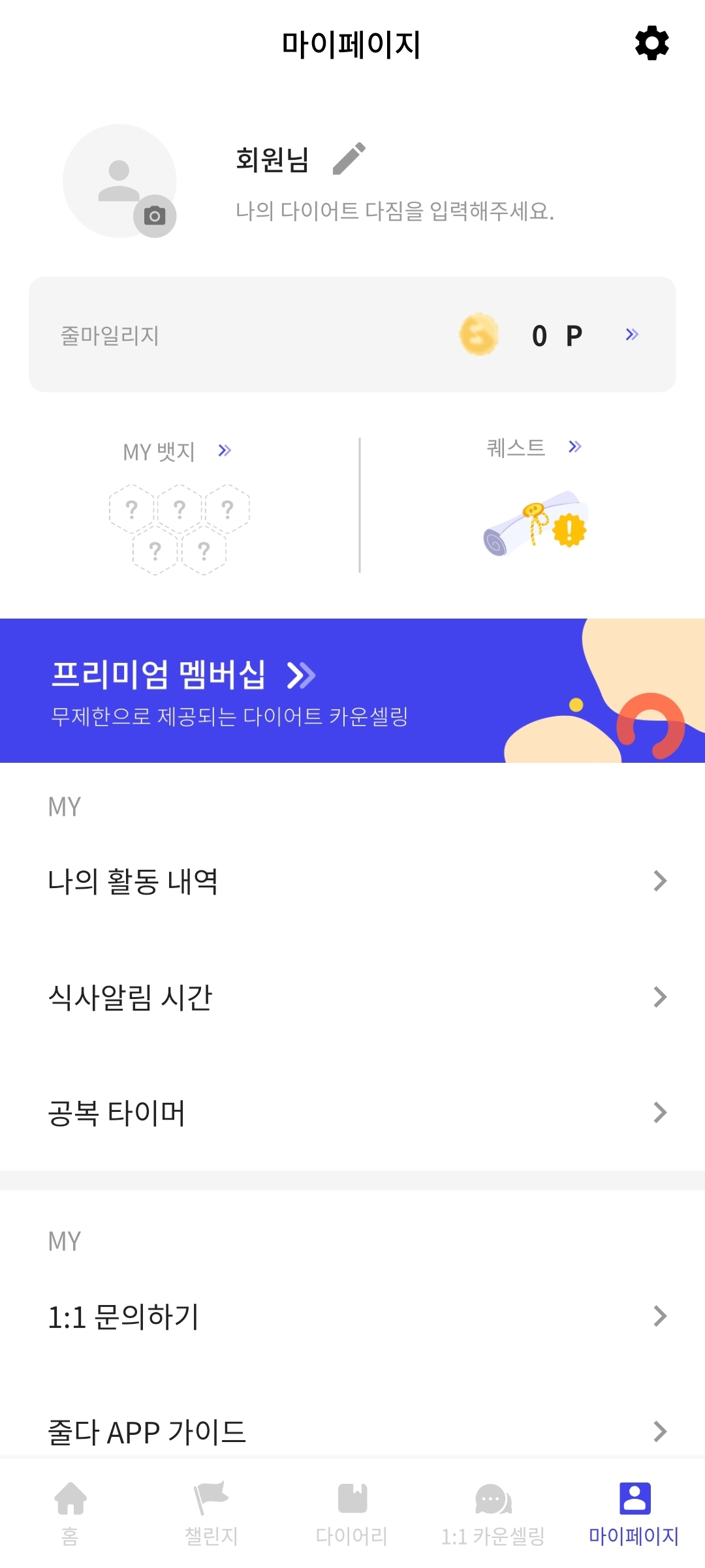Edit nickname with the pencil icon
Viewport: 705px width, 1568px height.
(x=349, y=159)
